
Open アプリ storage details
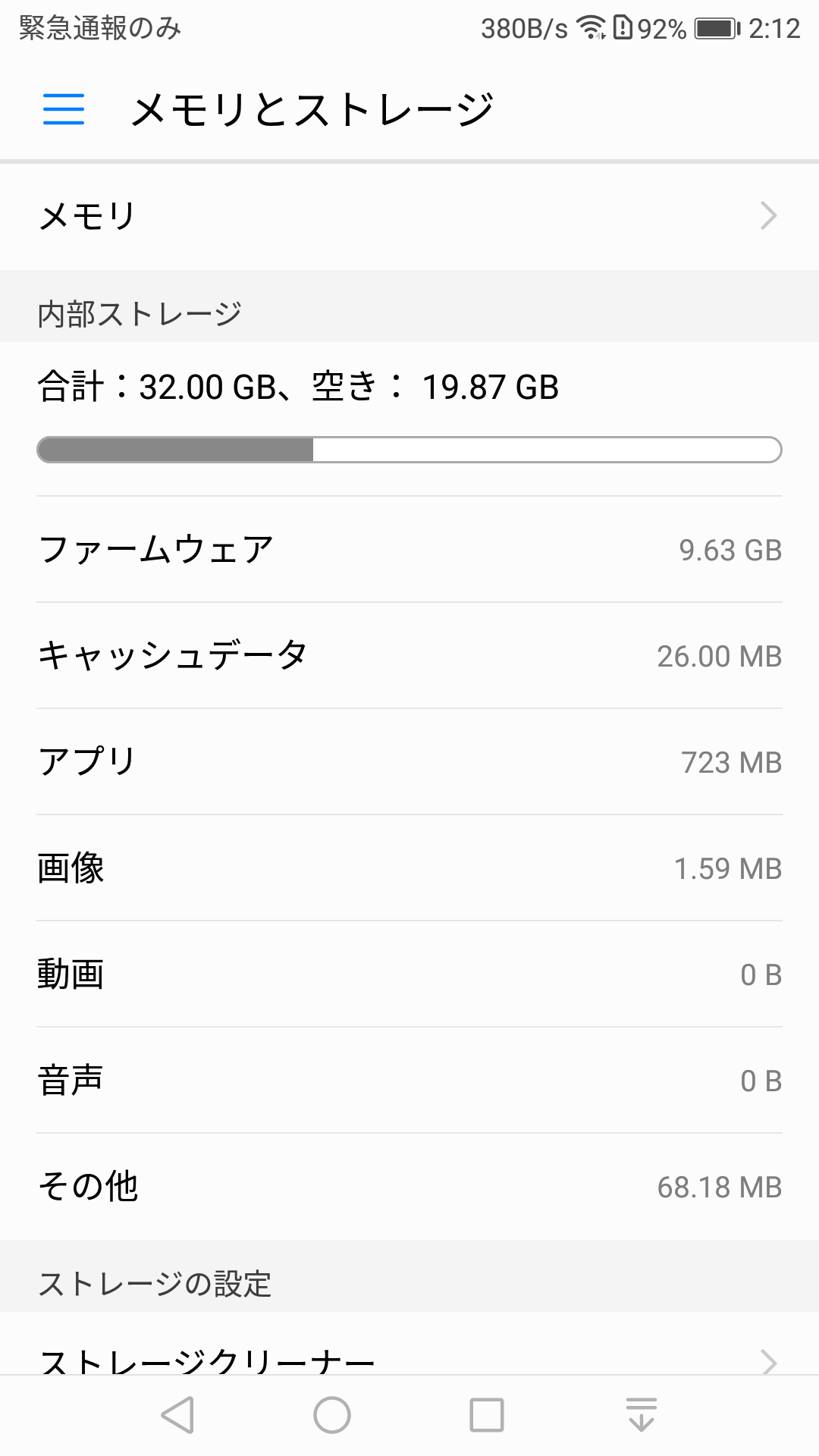pyautogui.click(x=409, y=762)
